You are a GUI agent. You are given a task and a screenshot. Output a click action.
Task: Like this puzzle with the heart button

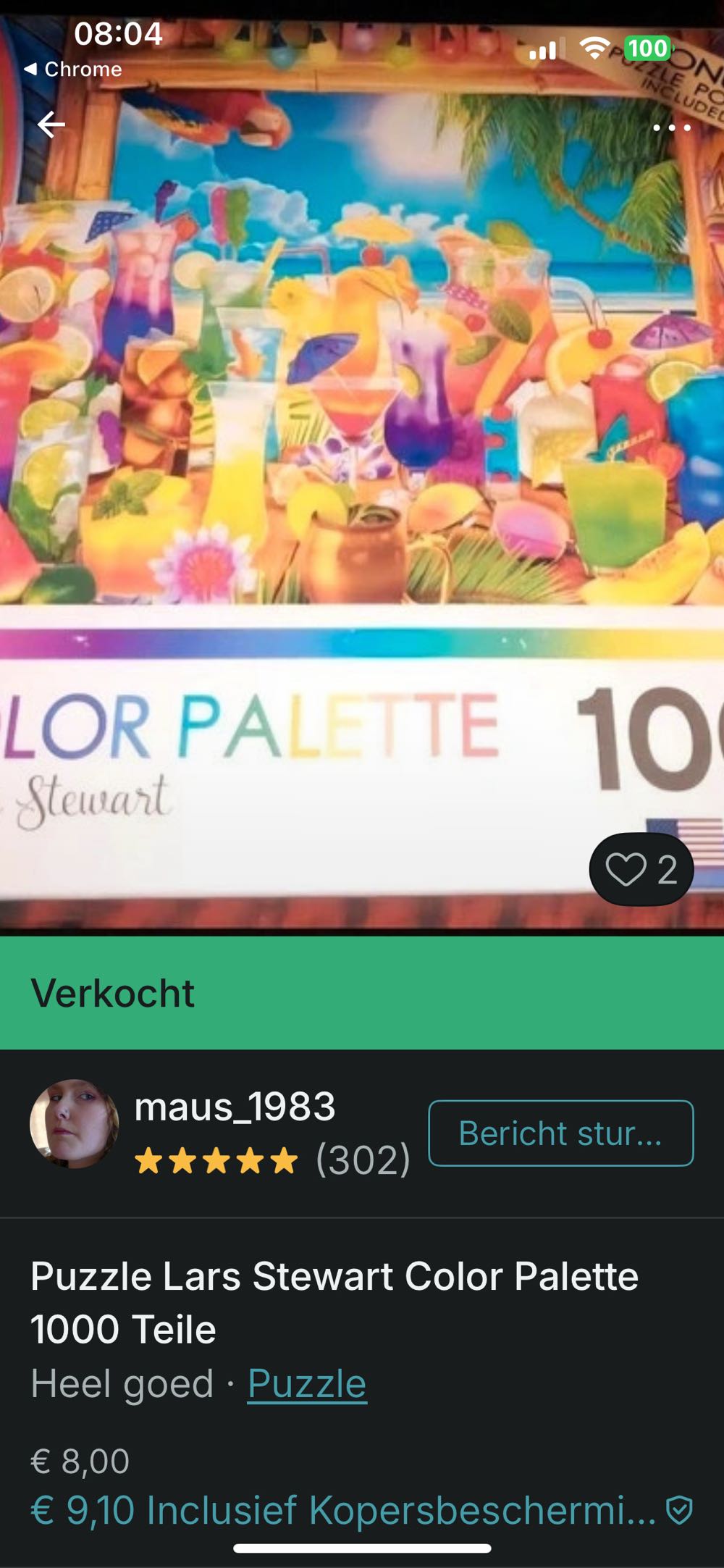pyautogui.click(x=641, y=869)
